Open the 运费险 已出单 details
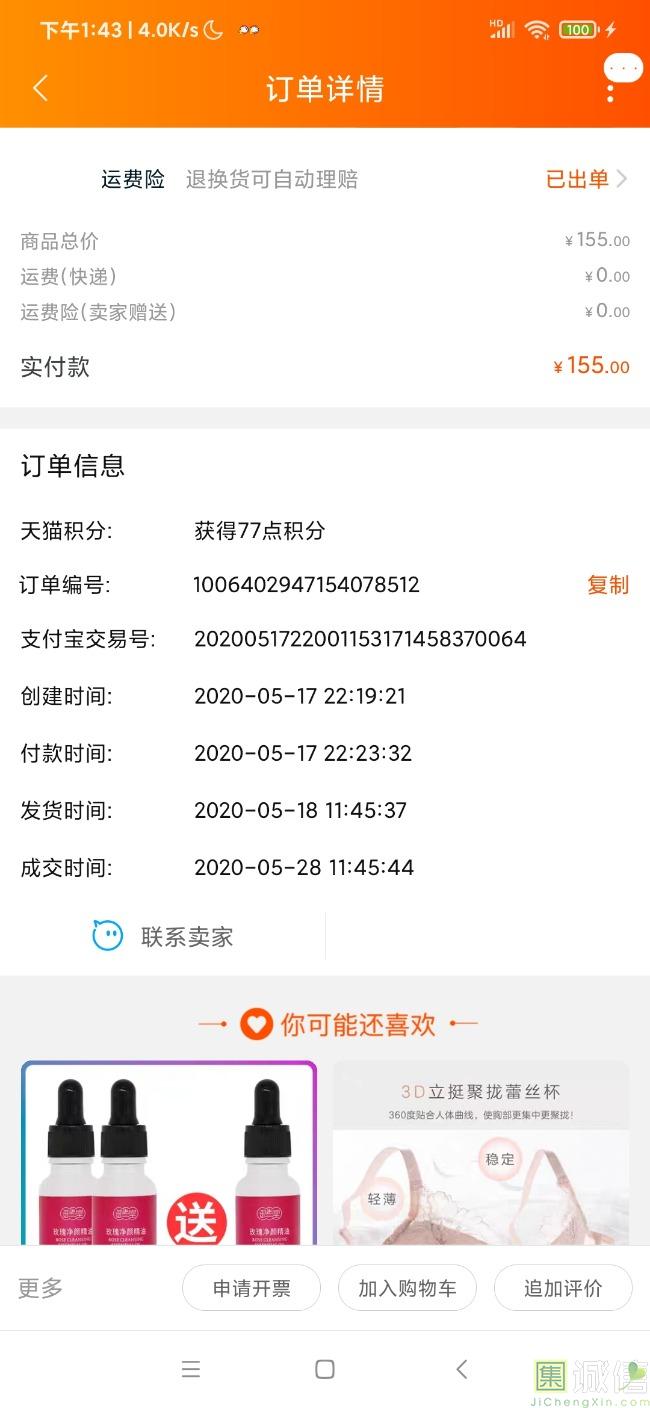 coord(586,179)
